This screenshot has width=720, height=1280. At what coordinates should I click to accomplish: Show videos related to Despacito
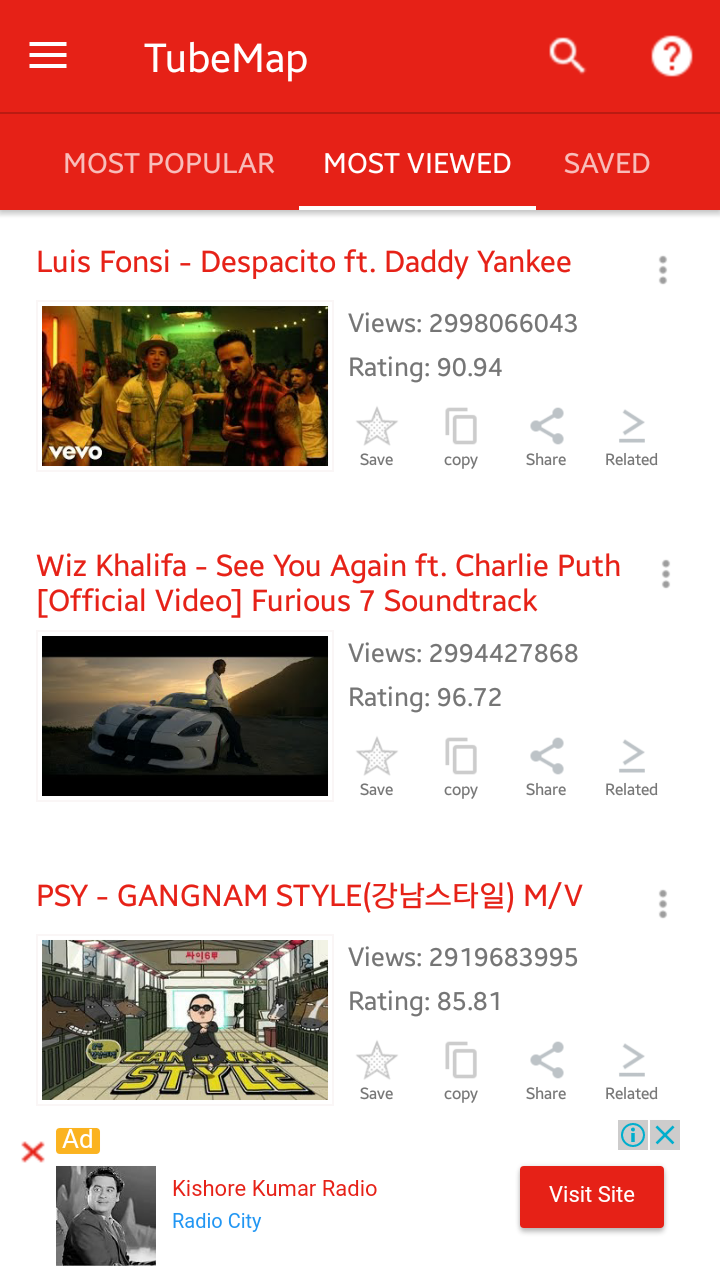tap(631, 437)
